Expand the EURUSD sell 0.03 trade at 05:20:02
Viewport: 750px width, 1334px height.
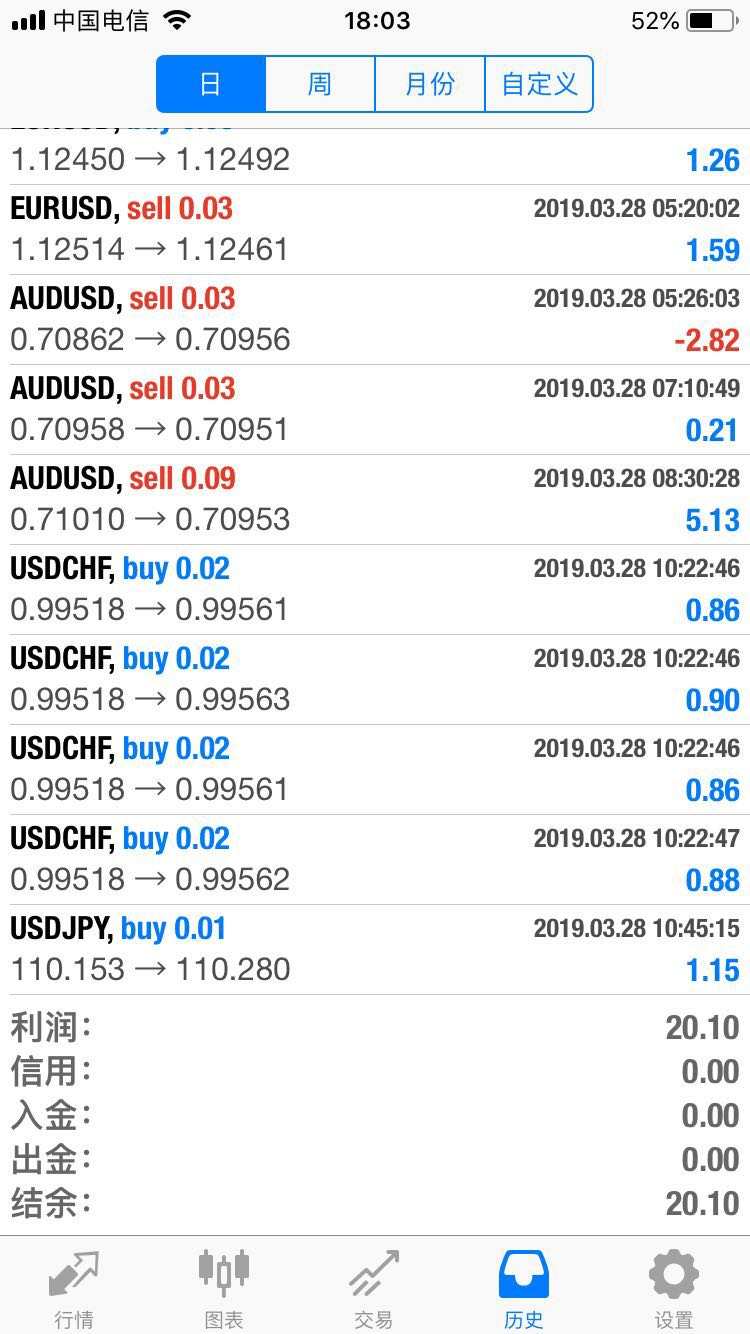click(x=375, y=229)
